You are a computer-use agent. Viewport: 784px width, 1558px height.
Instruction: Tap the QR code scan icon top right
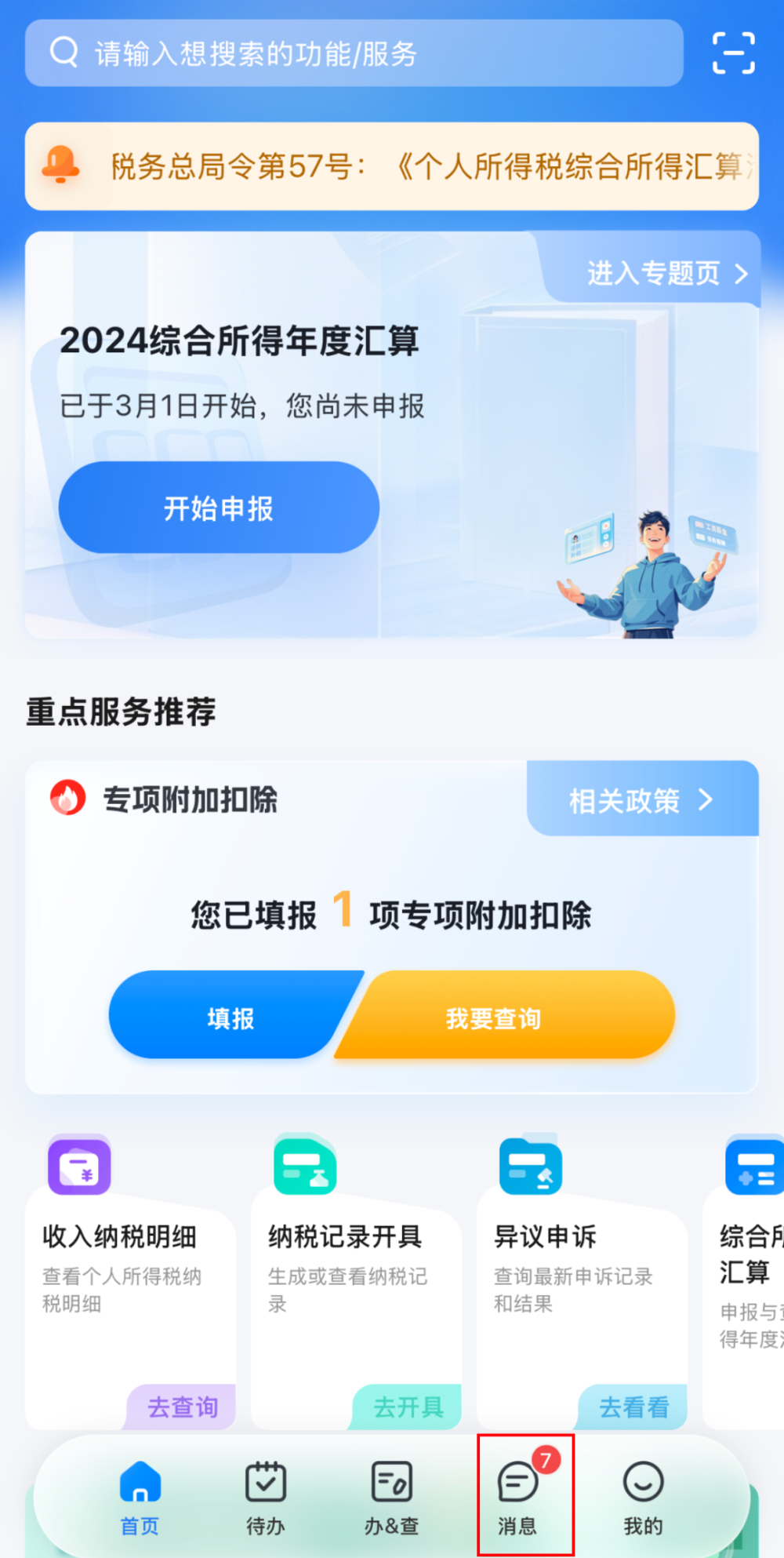pyautogui.click(x=734, y=53)
